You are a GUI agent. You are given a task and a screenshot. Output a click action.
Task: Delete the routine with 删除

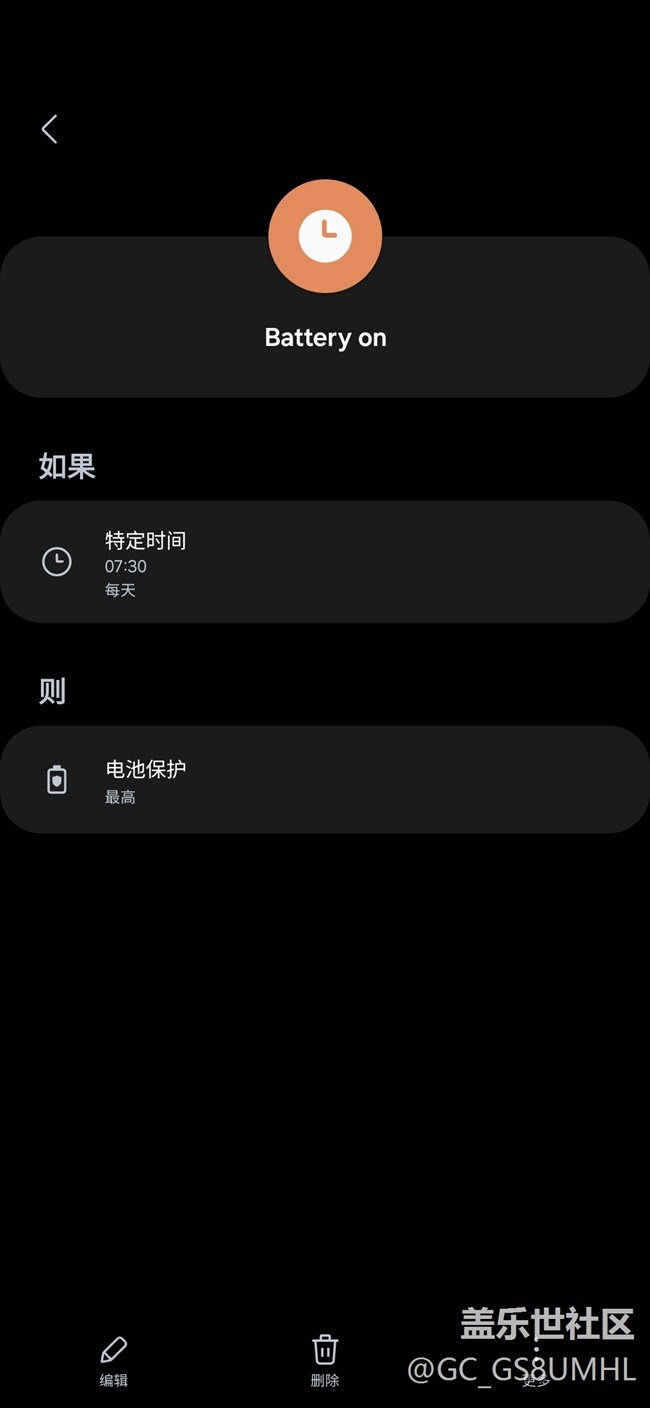point(325,1361)
